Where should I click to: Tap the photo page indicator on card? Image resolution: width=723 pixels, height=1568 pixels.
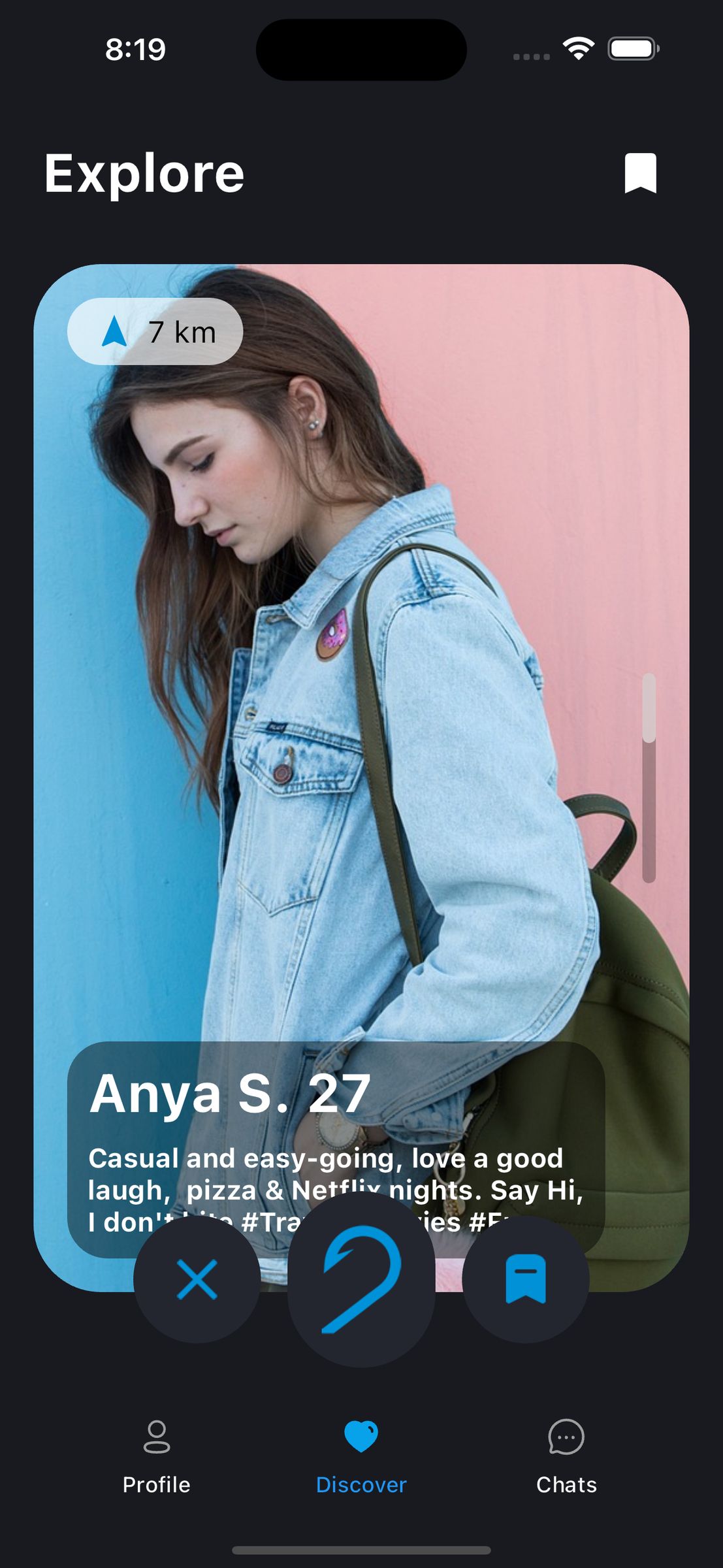[x=649, y=777]
